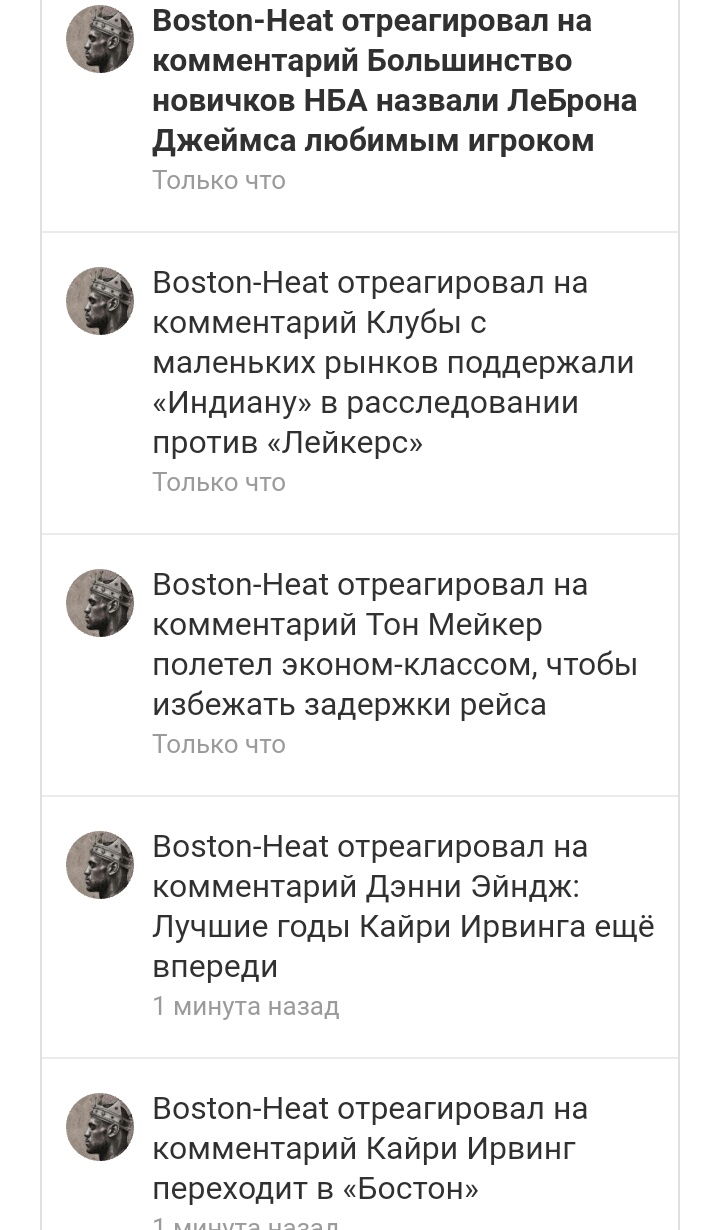The image size is (720, 1230).
Task: Open the Danny Ainge comment notification
Action: click(360, 927)
